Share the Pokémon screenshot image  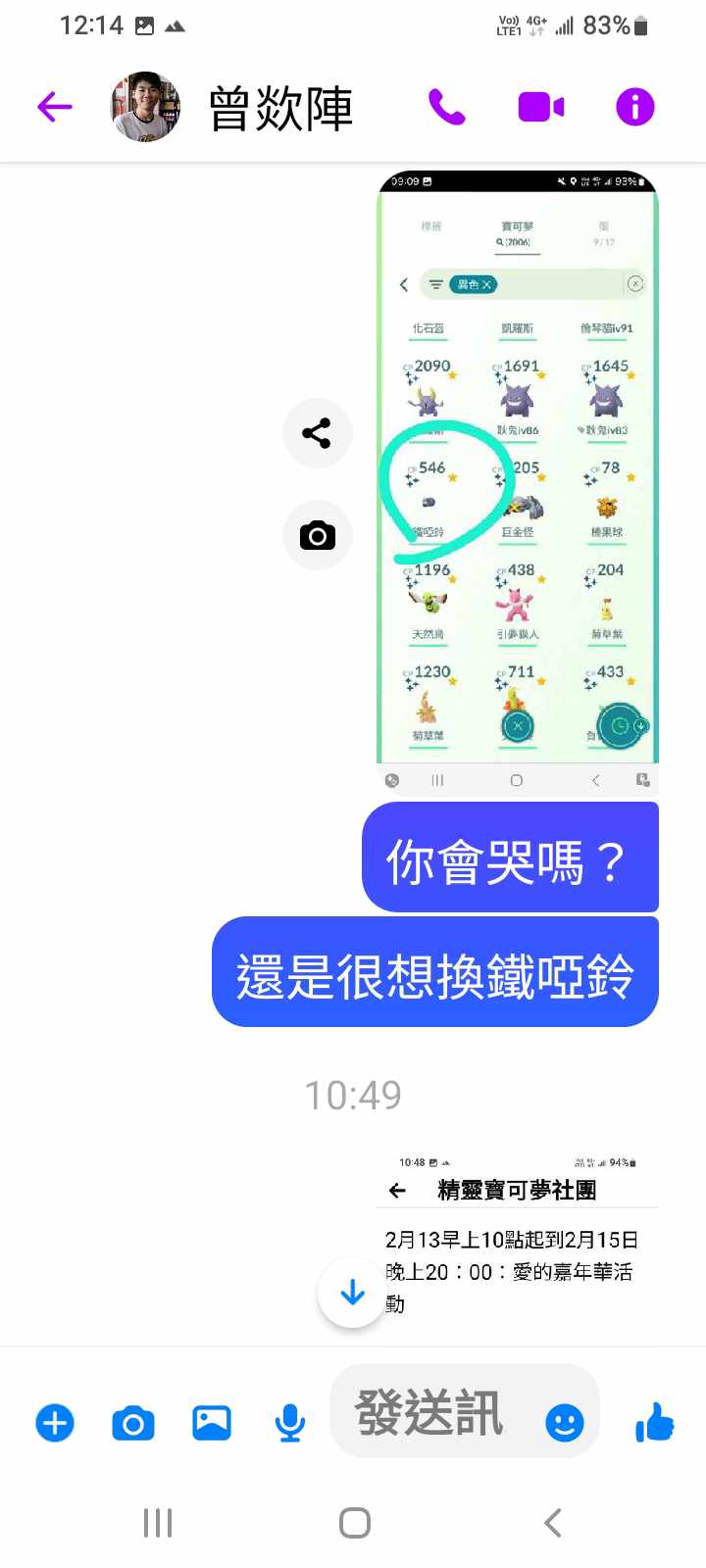pyautogui.click(x=317, y=433)
